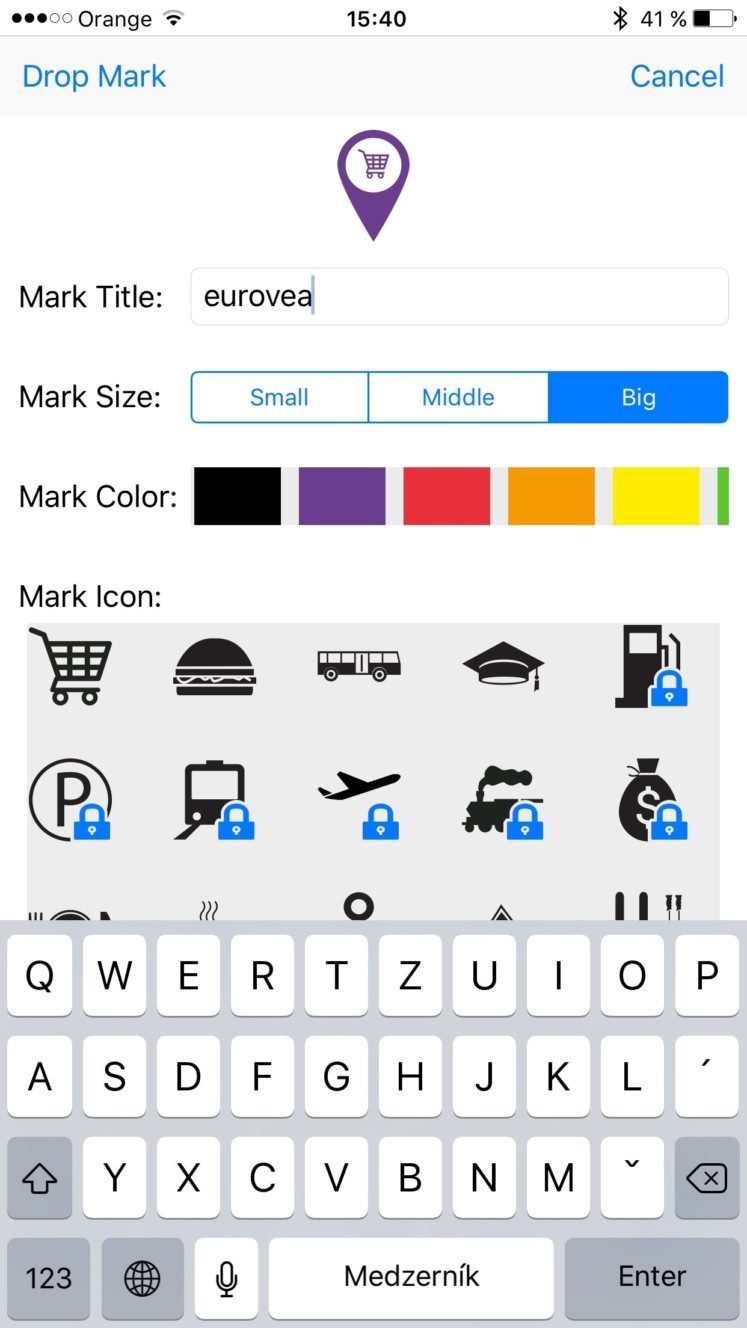This screenshot has width=747, height=1328.
Task: Select Small mark size
Action: (x=279, y=397)
